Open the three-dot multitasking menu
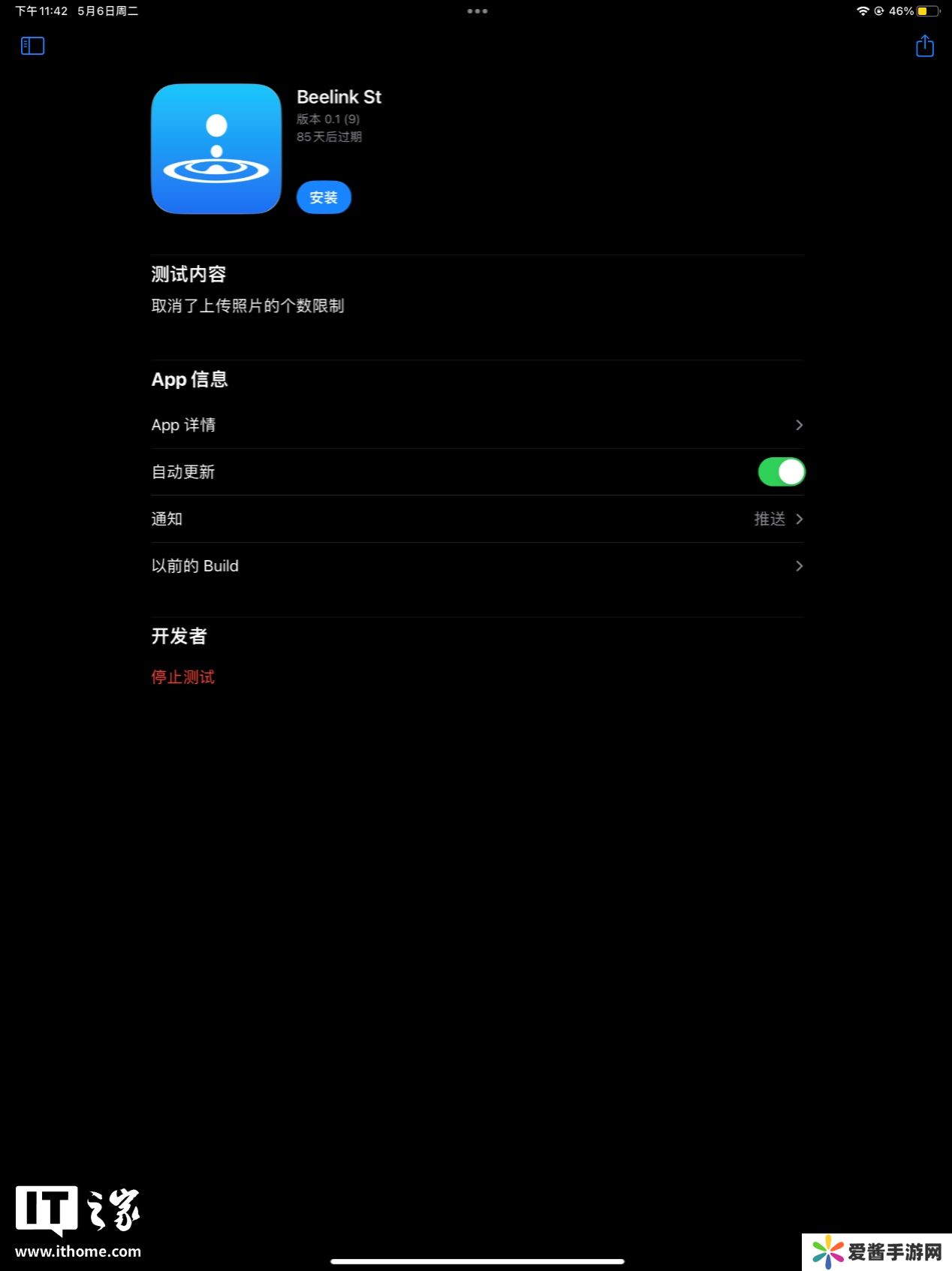Image resolution: width=952 pixels, height=1271 pixels. tap(477, 11)
